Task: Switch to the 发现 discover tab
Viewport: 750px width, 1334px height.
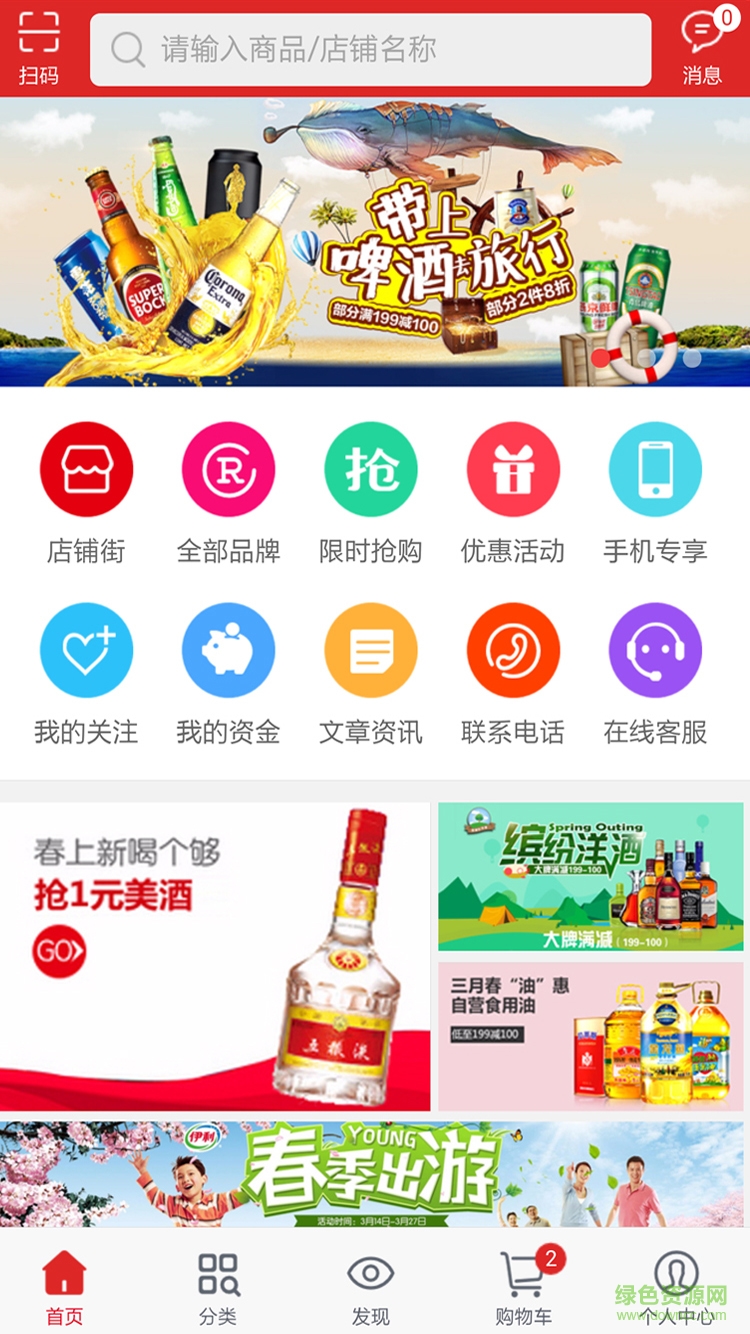Action: pos(370,1287)
